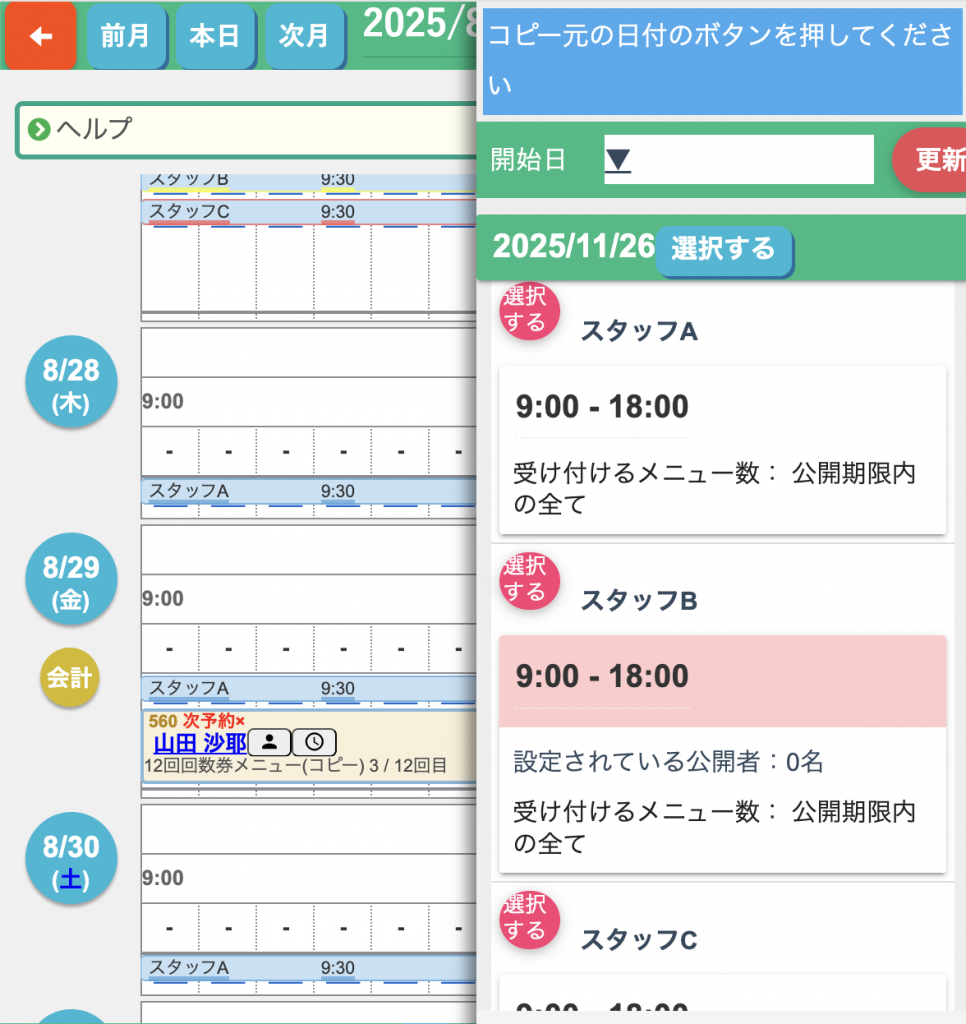This screenshot has width=966, height=1024.
Task: Select スタッフA with the pink 選択する button
Action: tap(528, 310)
